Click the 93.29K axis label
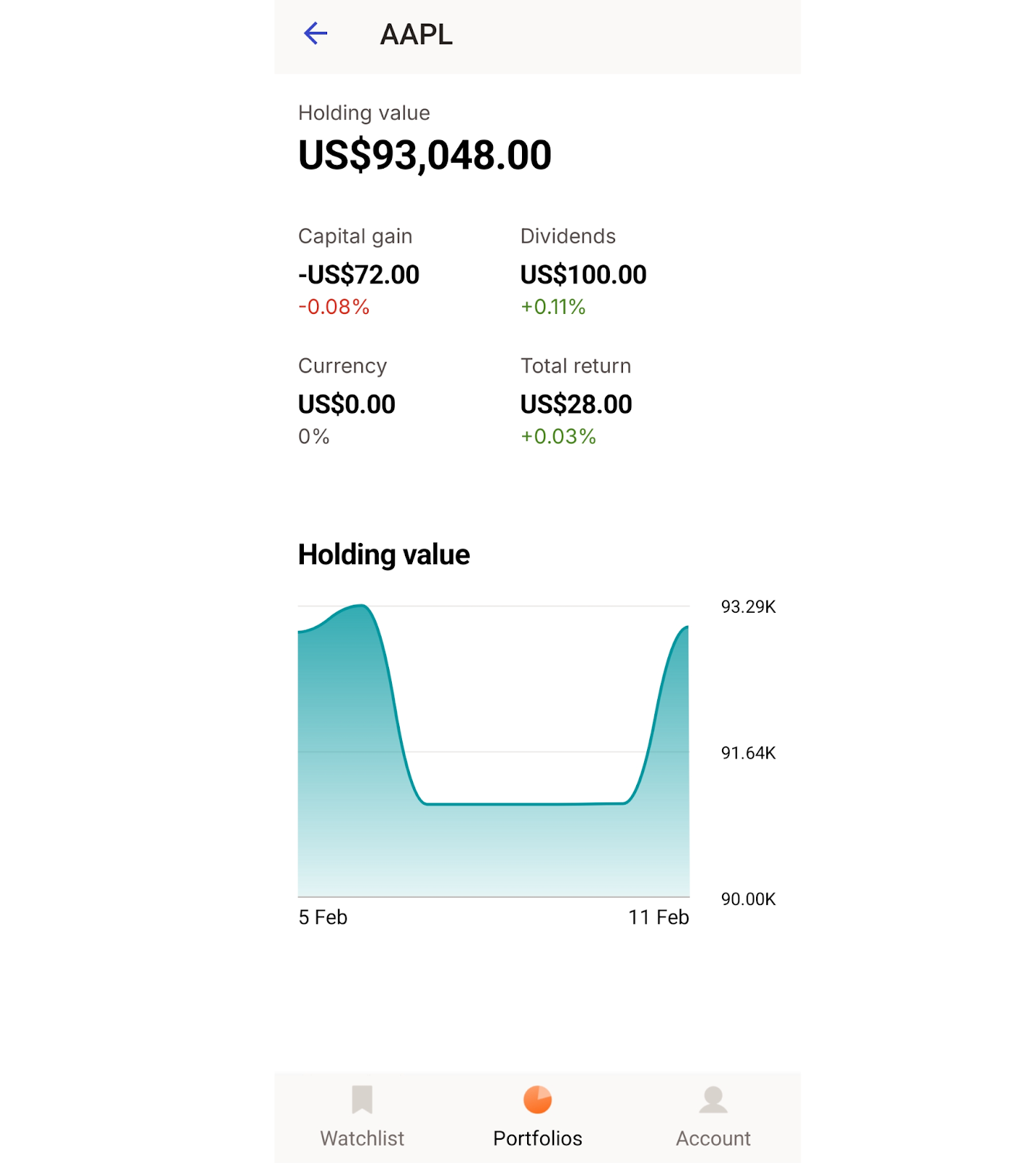This screenshot has height=1163, width=1036. [x=748, y=608]
